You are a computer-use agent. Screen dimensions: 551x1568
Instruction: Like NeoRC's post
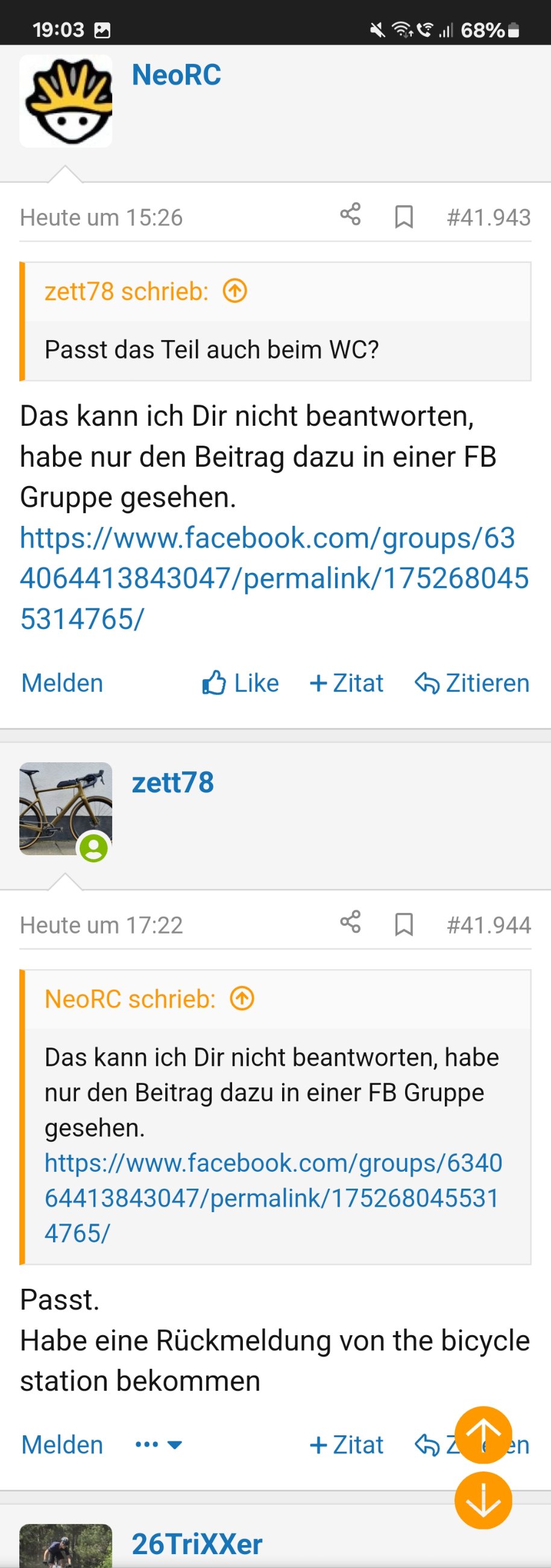pyautogui.click(x=241, y=683)
